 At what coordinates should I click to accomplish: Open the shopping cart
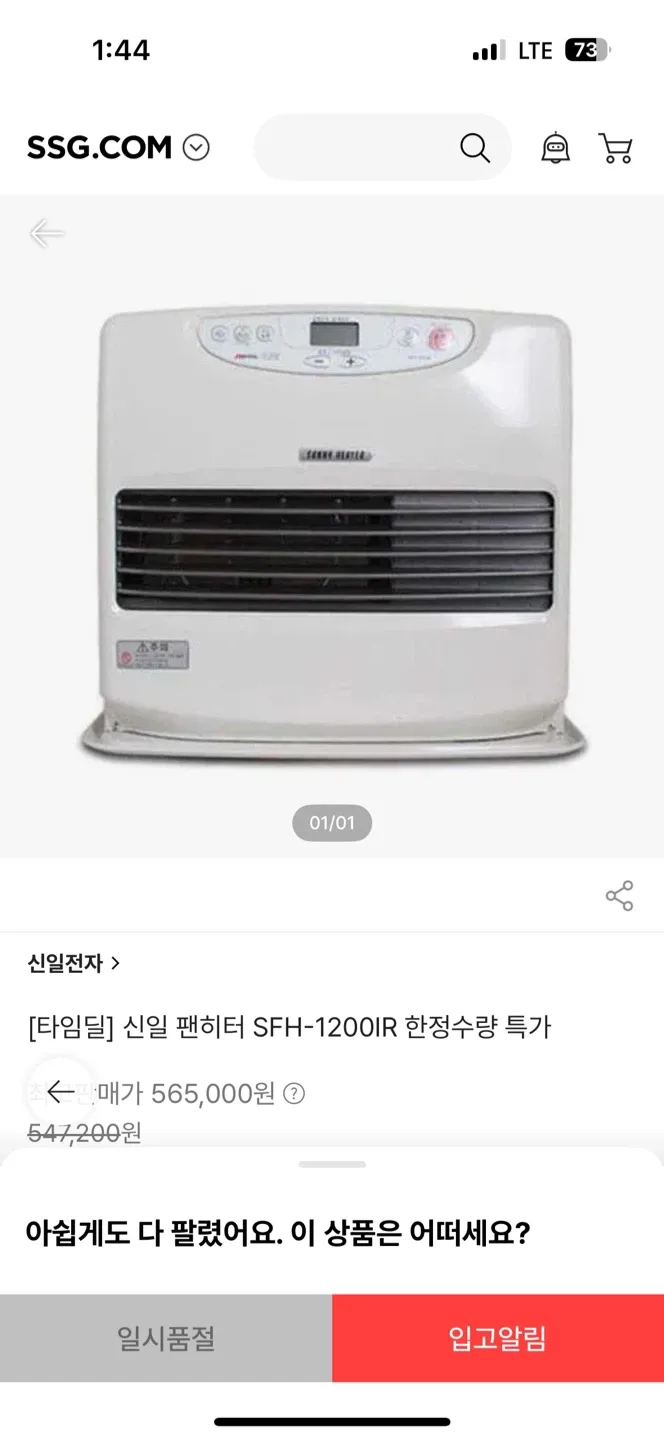615,148
